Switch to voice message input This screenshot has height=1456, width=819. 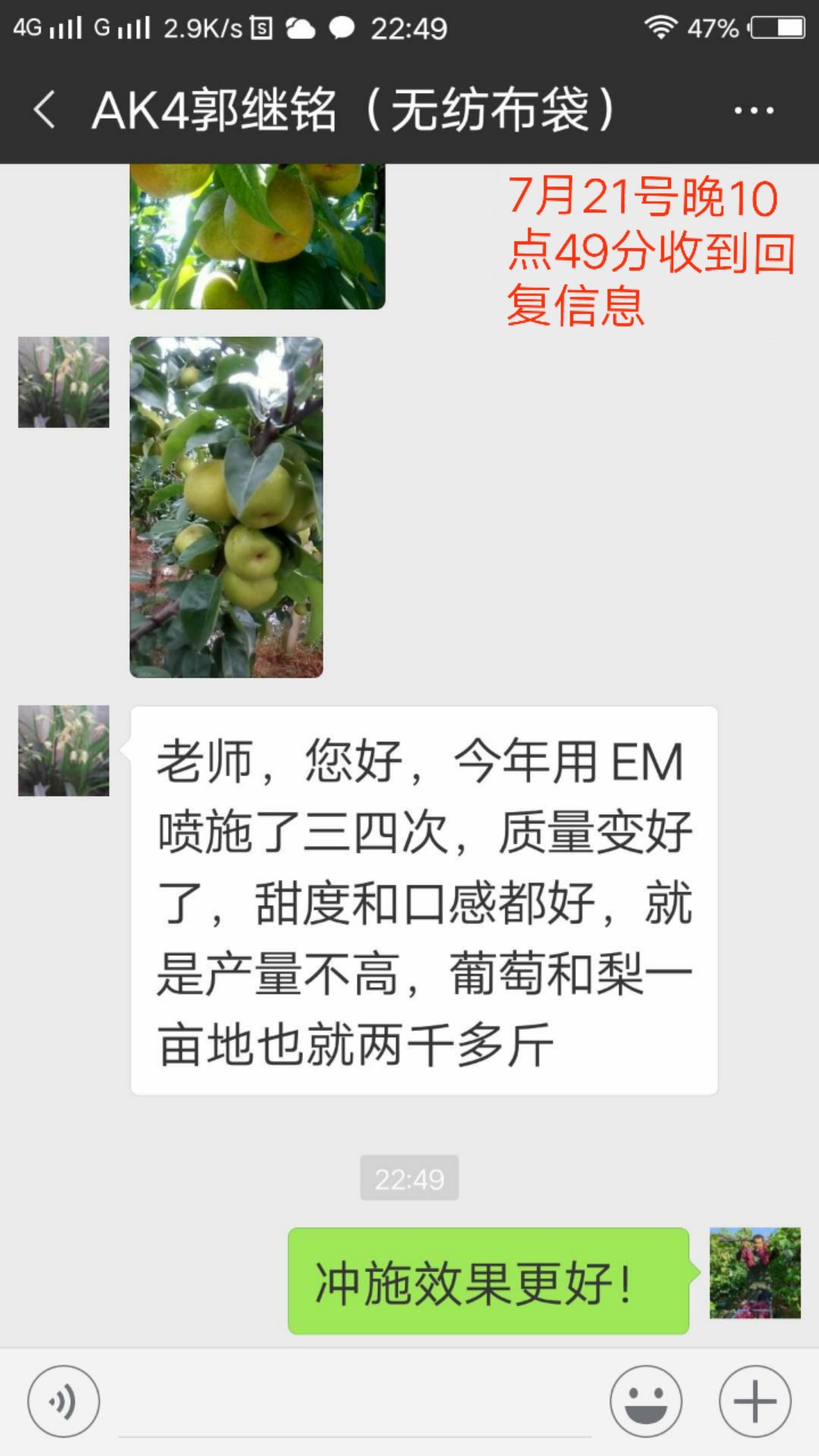[64, 1401]
